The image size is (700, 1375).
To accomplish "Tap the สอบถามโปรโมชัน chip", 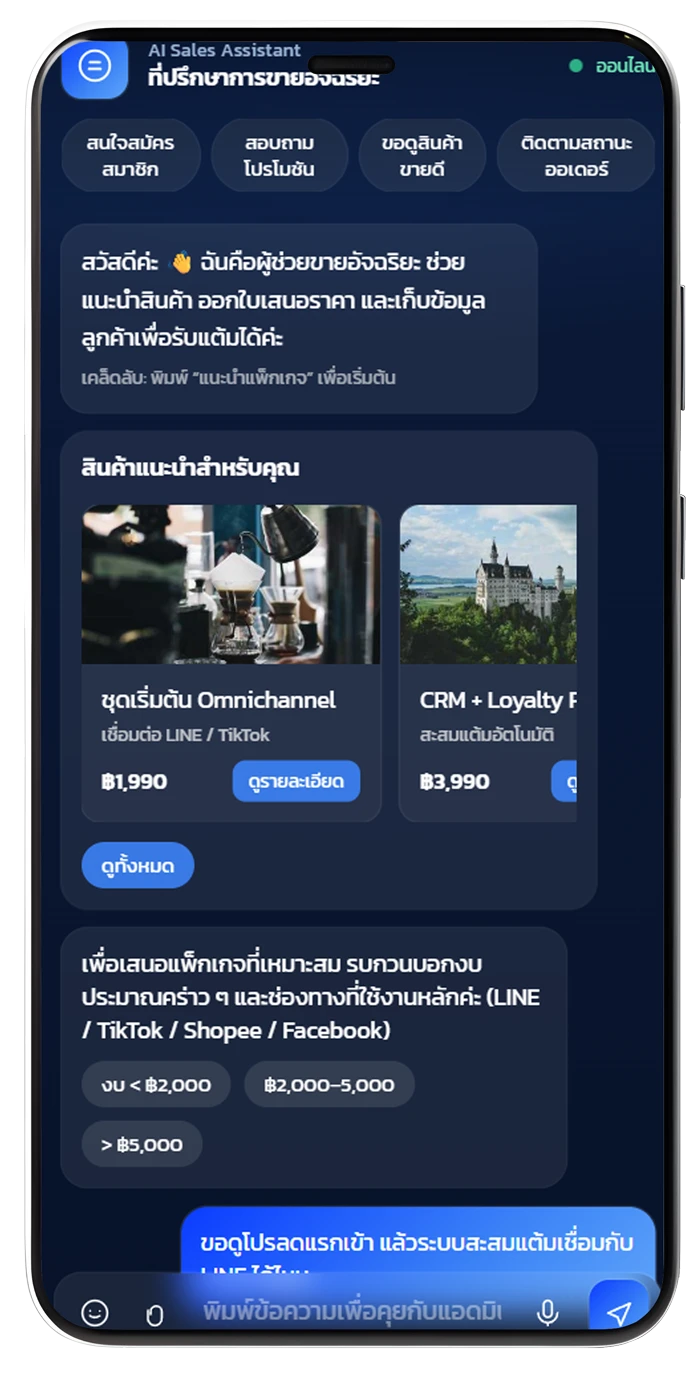I will [x=279, y=155].
